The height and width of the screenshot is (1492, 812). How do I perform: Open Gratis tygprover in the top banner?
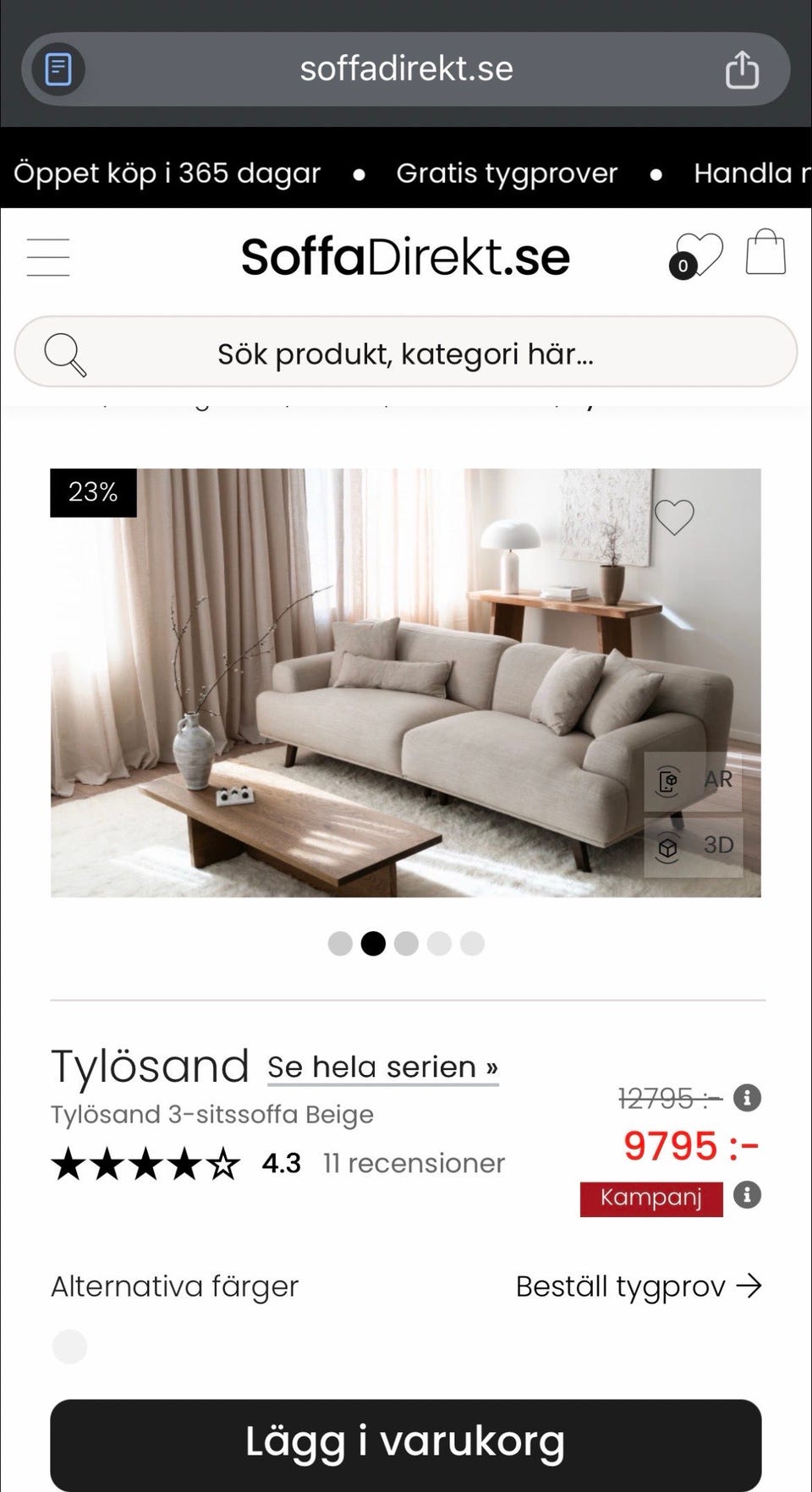[x=505, y=173]
